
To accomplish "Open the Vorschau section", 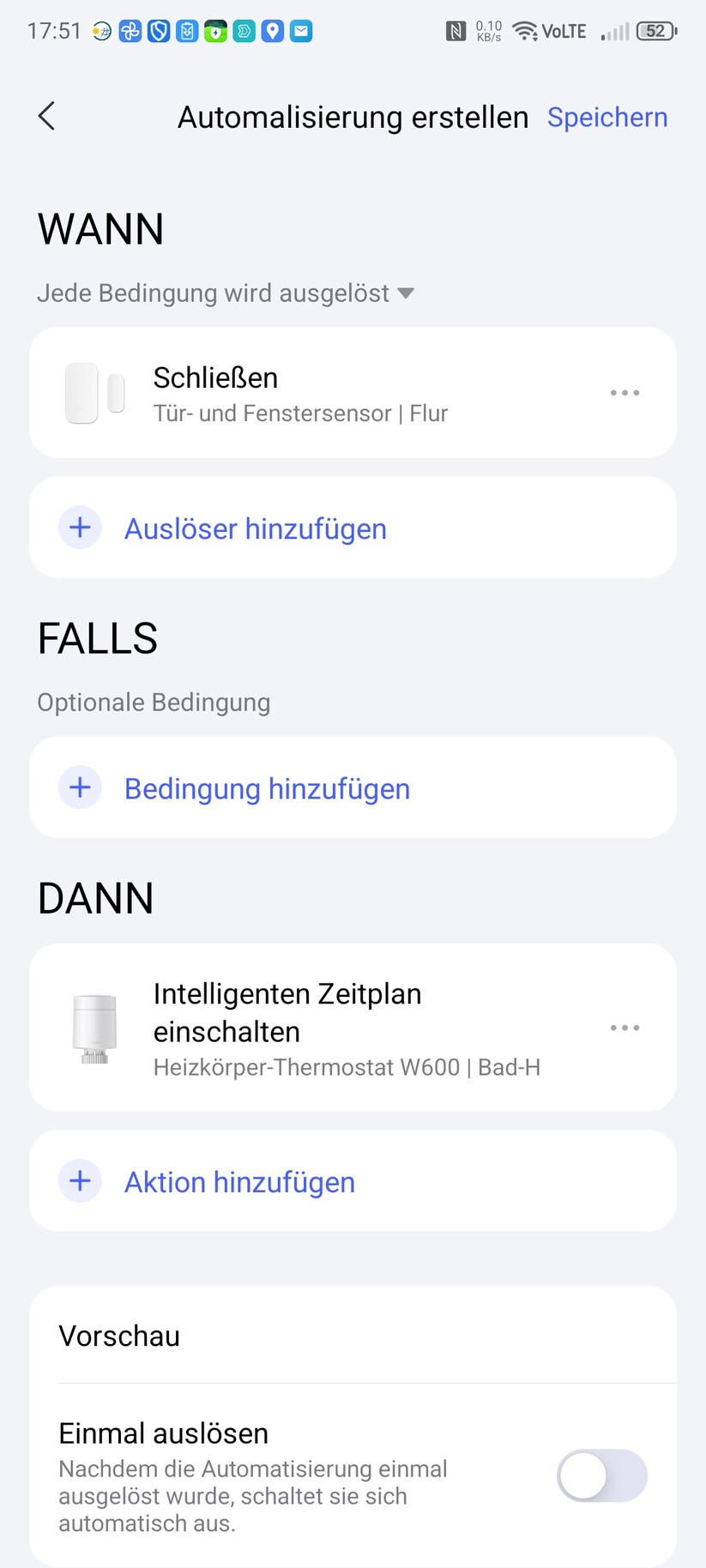I will click(119, 1336).
